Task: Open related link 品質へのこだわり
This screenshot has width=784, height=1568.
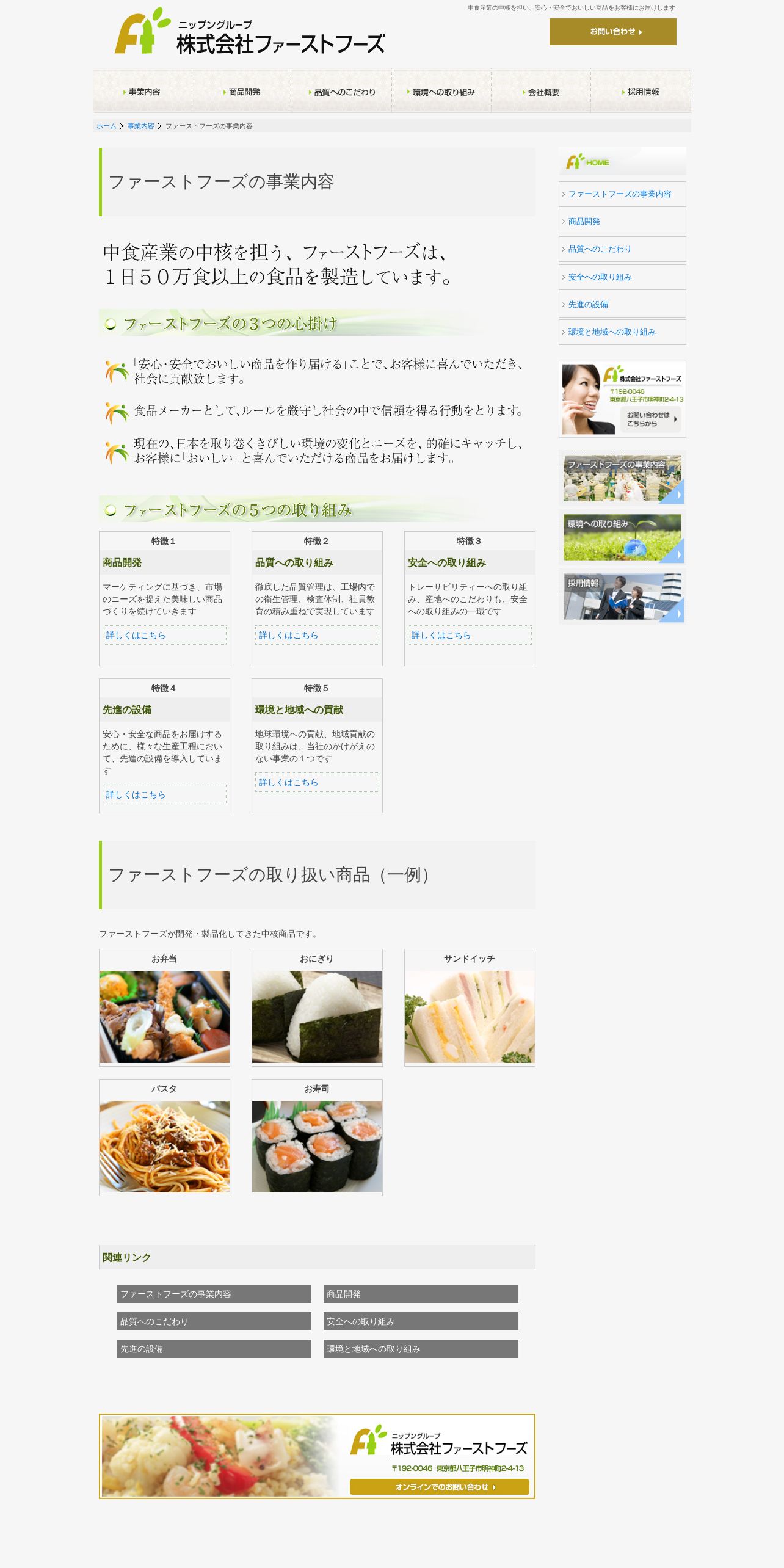Action: (214, 1321)
